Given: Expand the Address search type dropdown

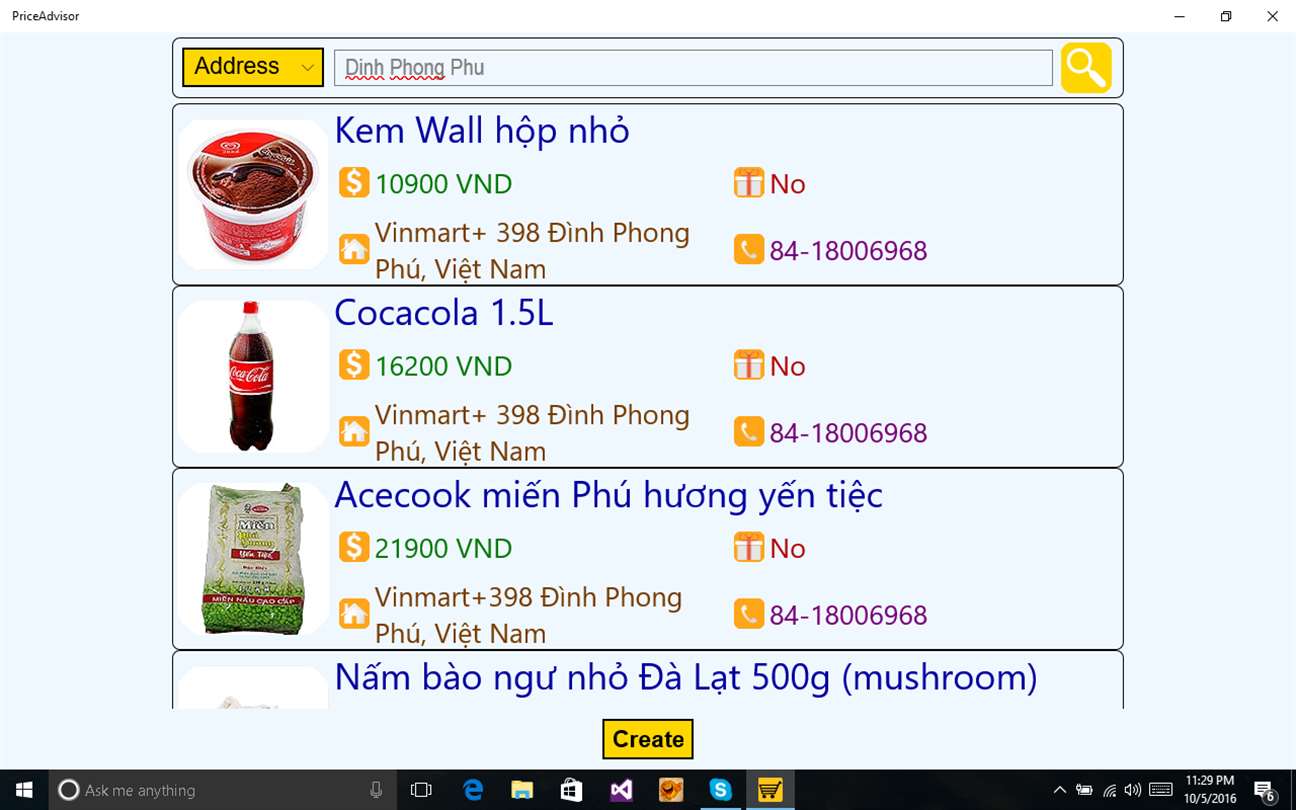Looking at the screenshot, I should (252, 67).
